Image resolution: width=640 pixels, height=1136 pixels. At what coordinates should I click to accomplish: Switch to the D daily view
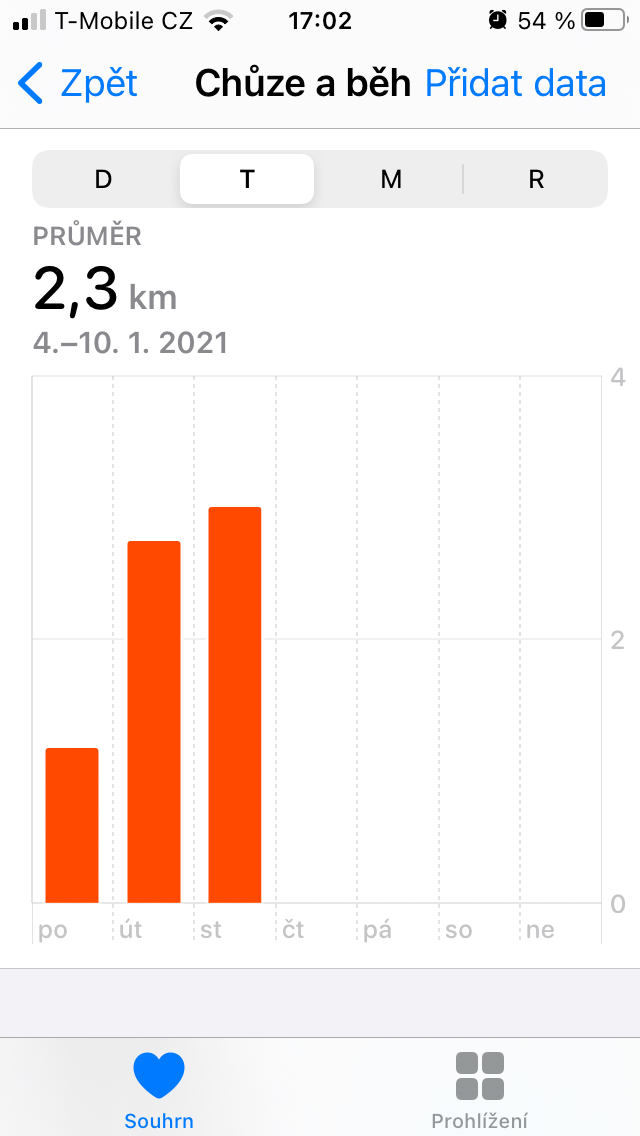coord(103,179)
